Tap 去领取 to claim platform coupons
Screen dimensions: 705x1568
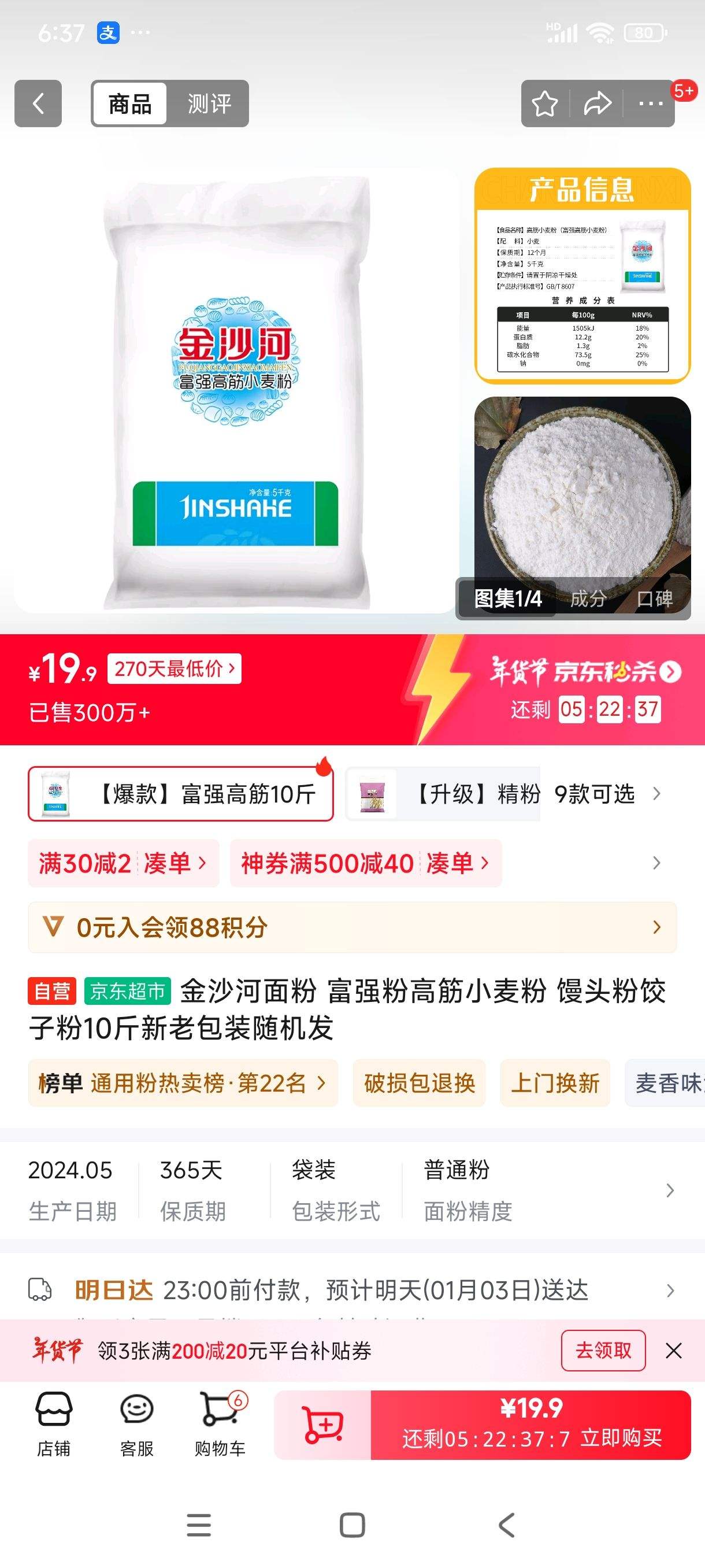click(x=604, y=1350)
